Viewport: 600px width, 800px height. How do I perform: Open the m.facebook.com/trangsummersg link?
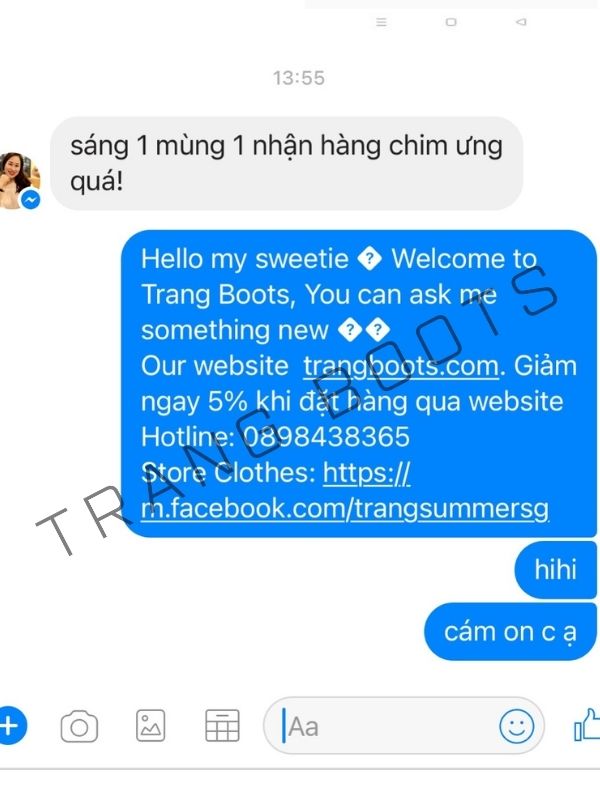click(x=345, y=509)
